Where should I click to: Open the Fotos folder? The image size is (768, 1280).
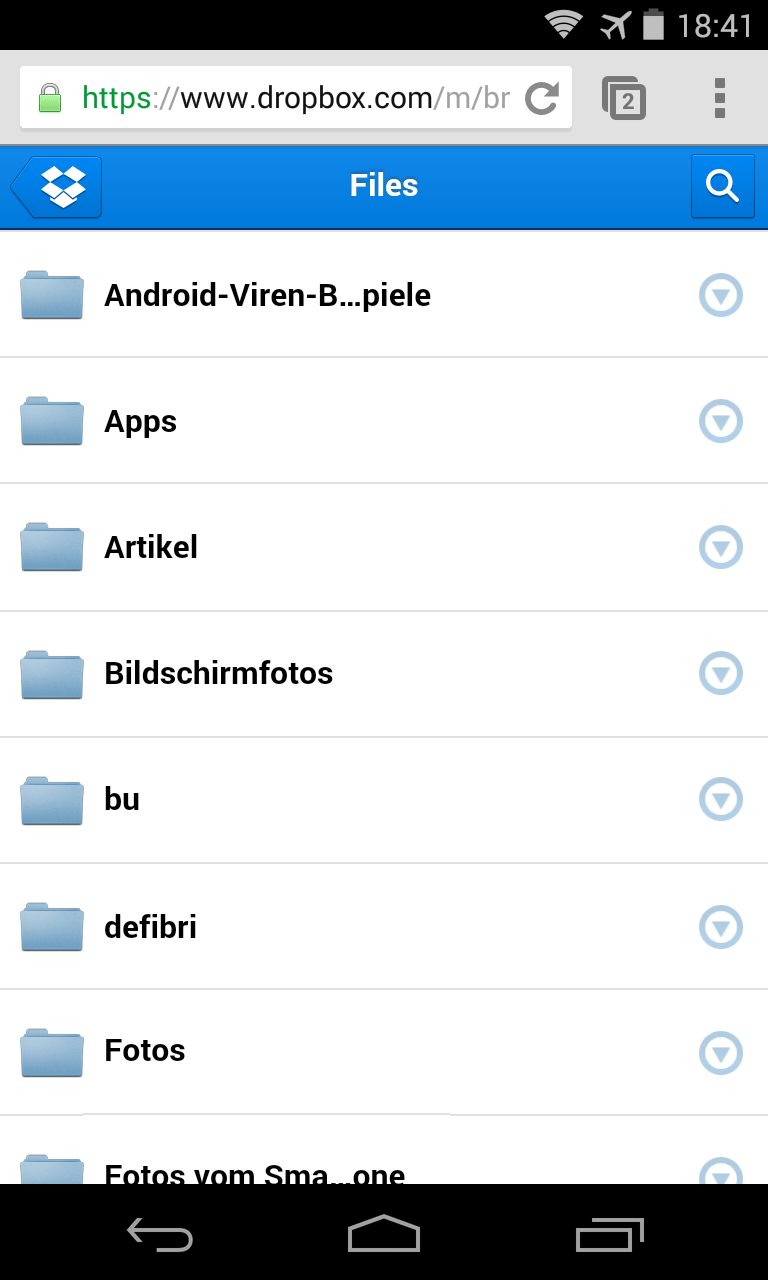coord(145,1051)
